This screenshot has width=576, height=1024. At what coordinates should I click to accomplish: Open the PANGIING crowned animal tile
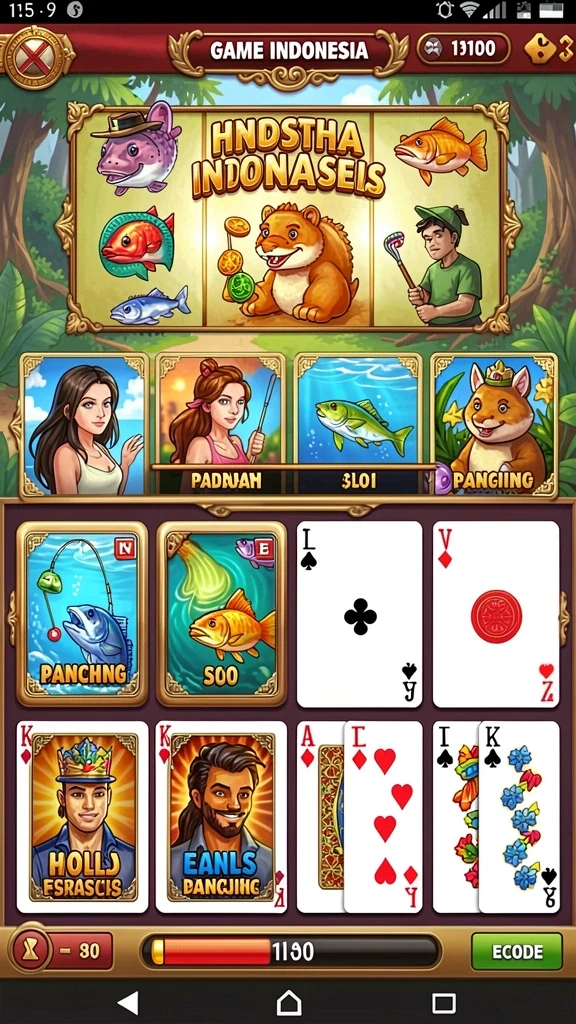[x=494, y=424]
